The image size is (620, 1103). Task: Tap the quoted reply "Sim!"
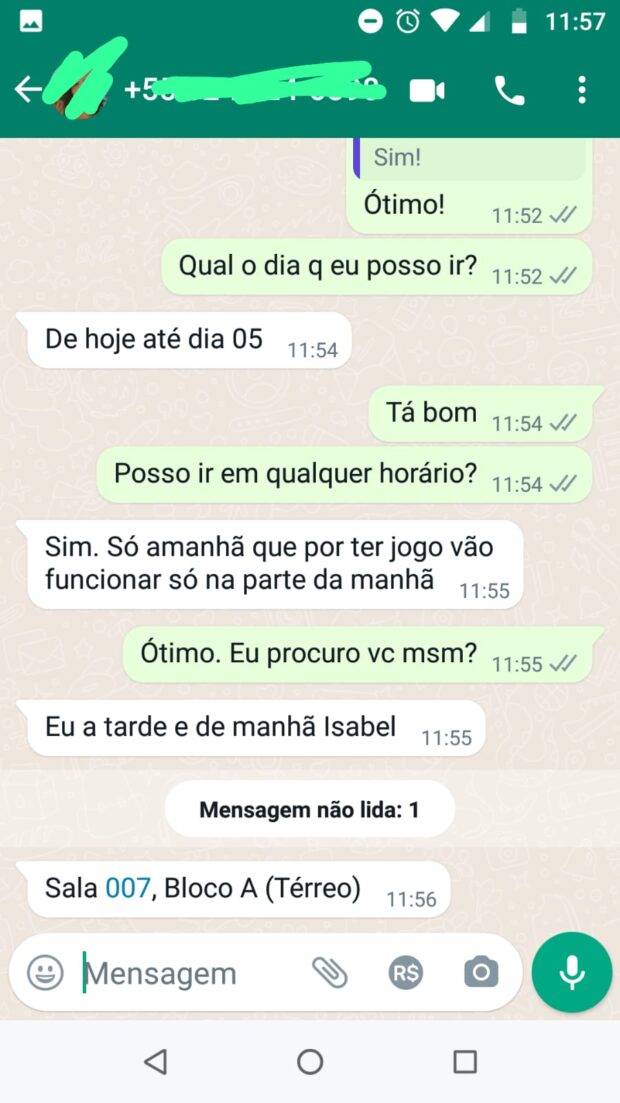[x=470, y=158]
